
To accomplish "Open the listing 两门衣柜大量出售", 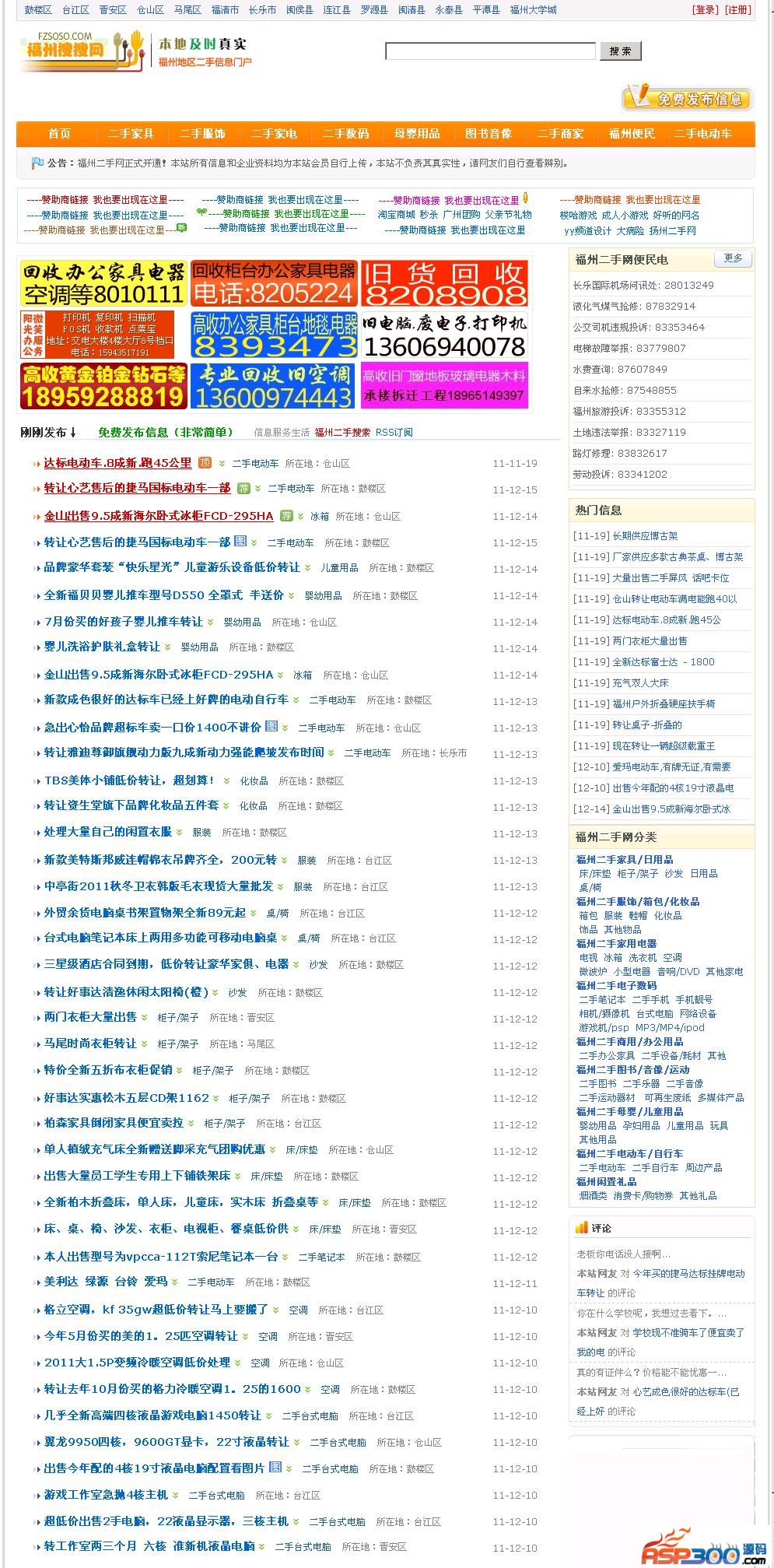I will pyautogui.click(x=90, y=1017).
